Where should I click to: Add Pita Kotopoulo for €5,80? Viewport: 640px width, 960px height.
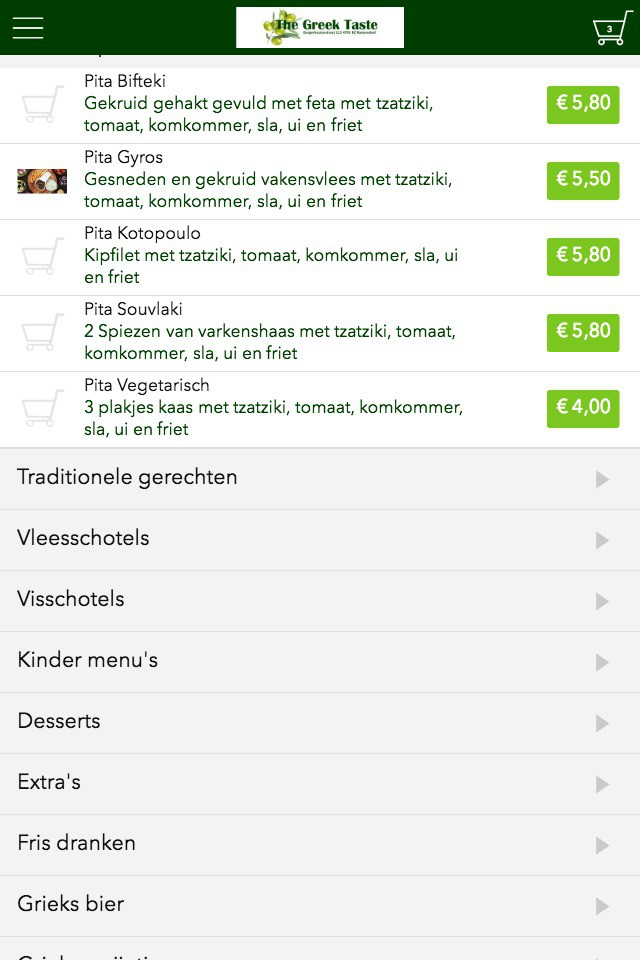click(582, 257)
